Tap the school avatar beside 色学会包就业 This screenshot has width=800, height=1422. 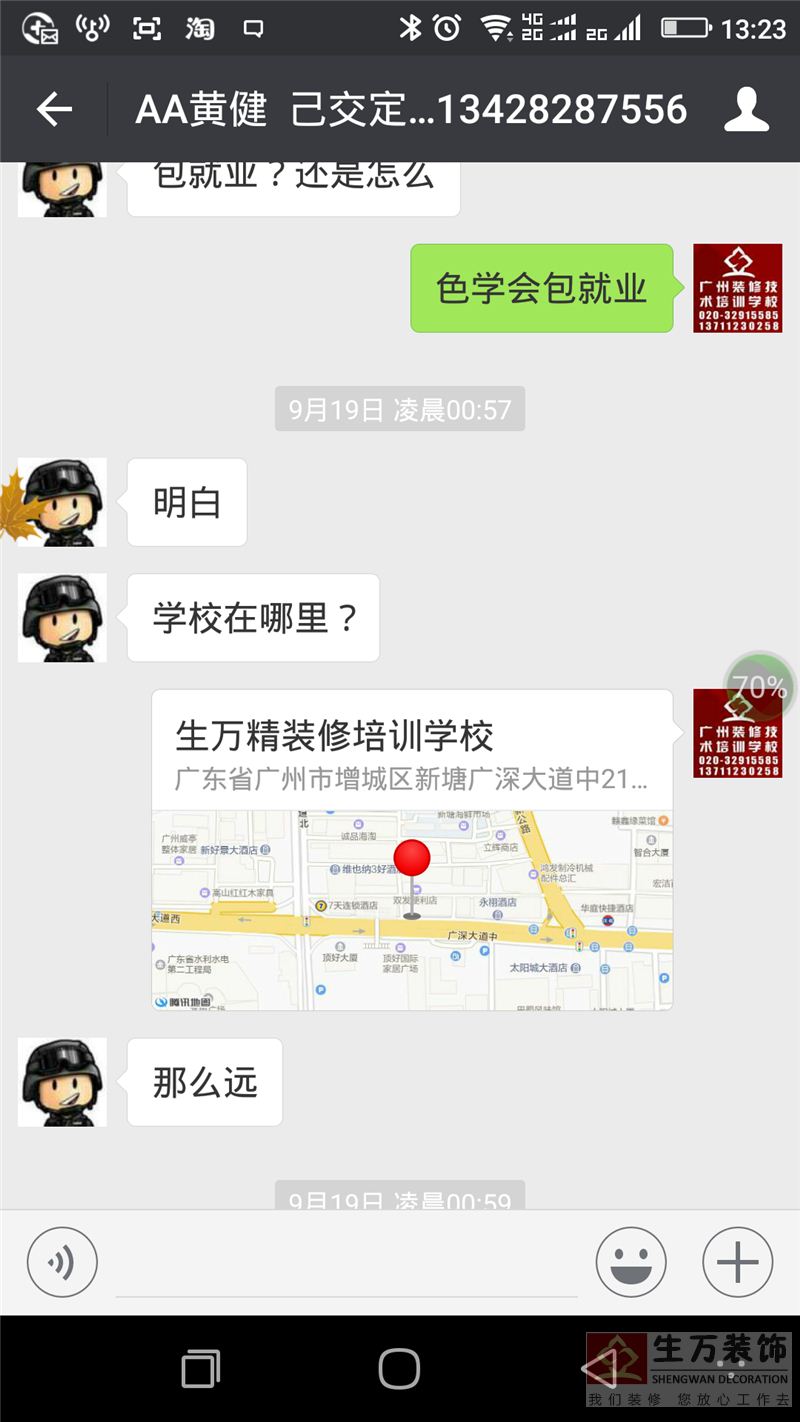pyautogui.click(x=738, y=288)
